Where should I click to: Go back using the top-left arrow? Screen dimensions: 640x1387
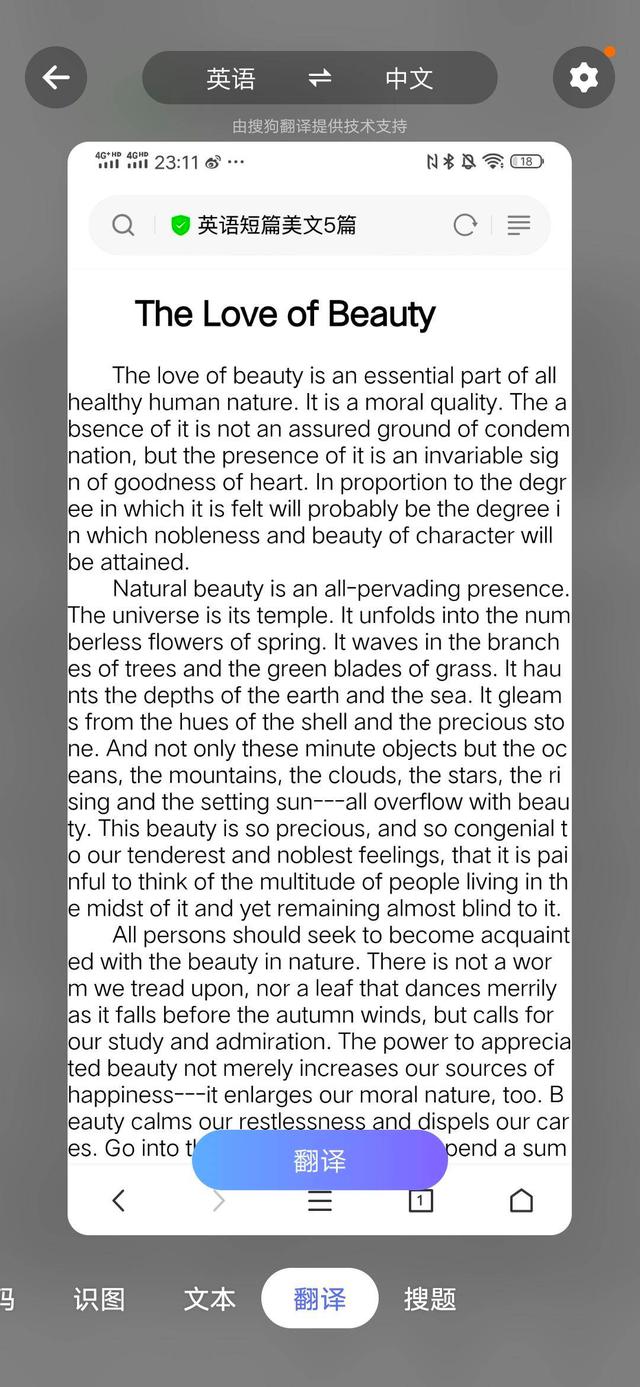tap(56, 78)
